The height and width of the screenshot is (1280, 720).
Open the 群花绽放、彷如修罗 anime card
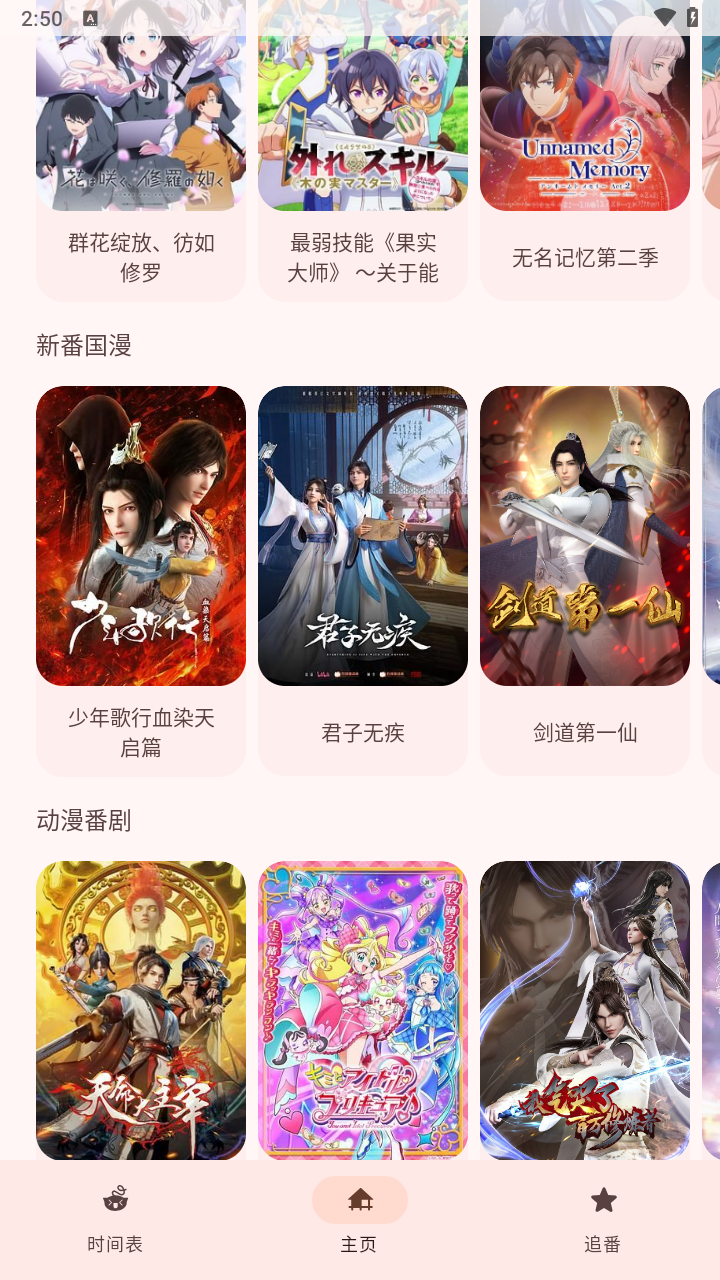[141, 150]
